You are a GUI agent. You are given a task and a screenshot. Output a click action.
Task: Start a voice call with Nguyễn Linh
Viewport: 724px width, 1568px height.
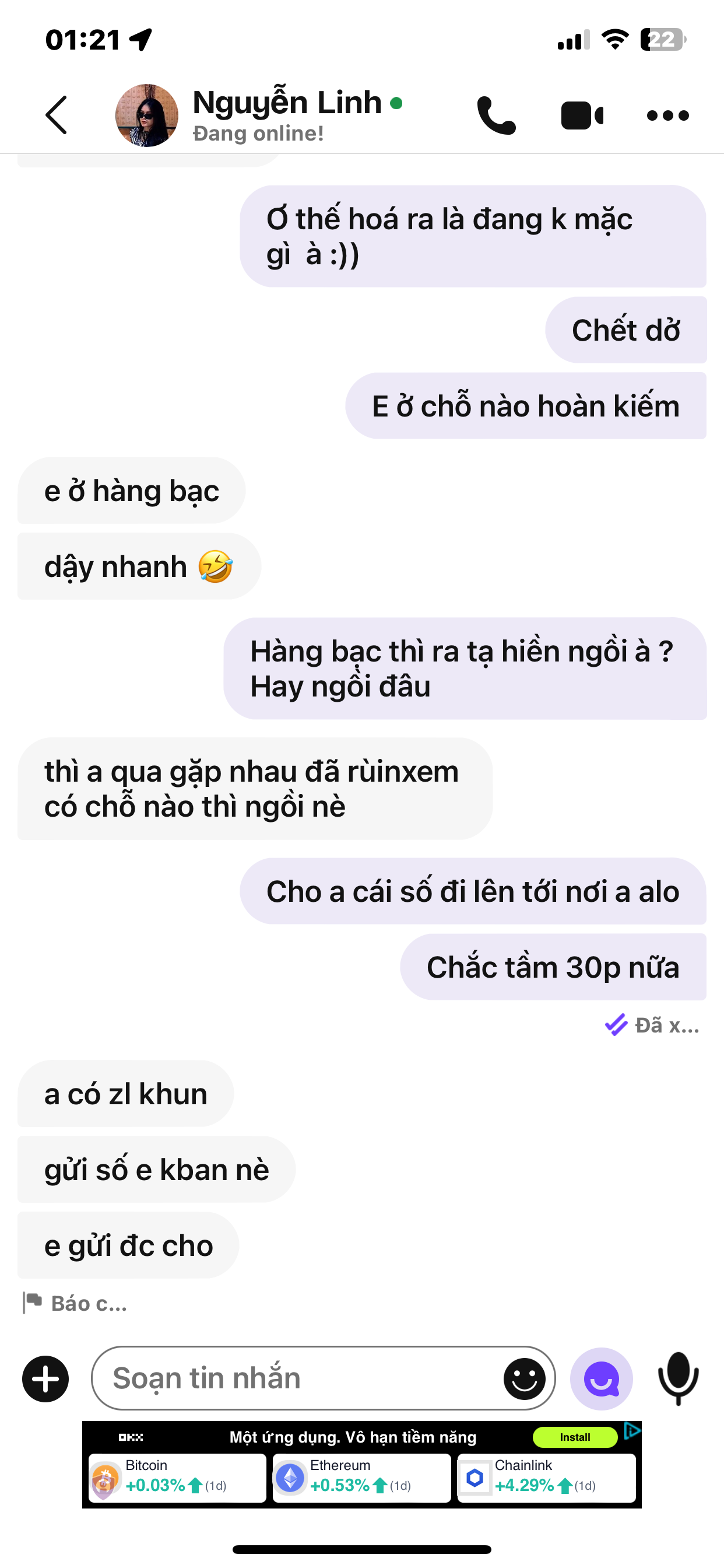[496, 115]
